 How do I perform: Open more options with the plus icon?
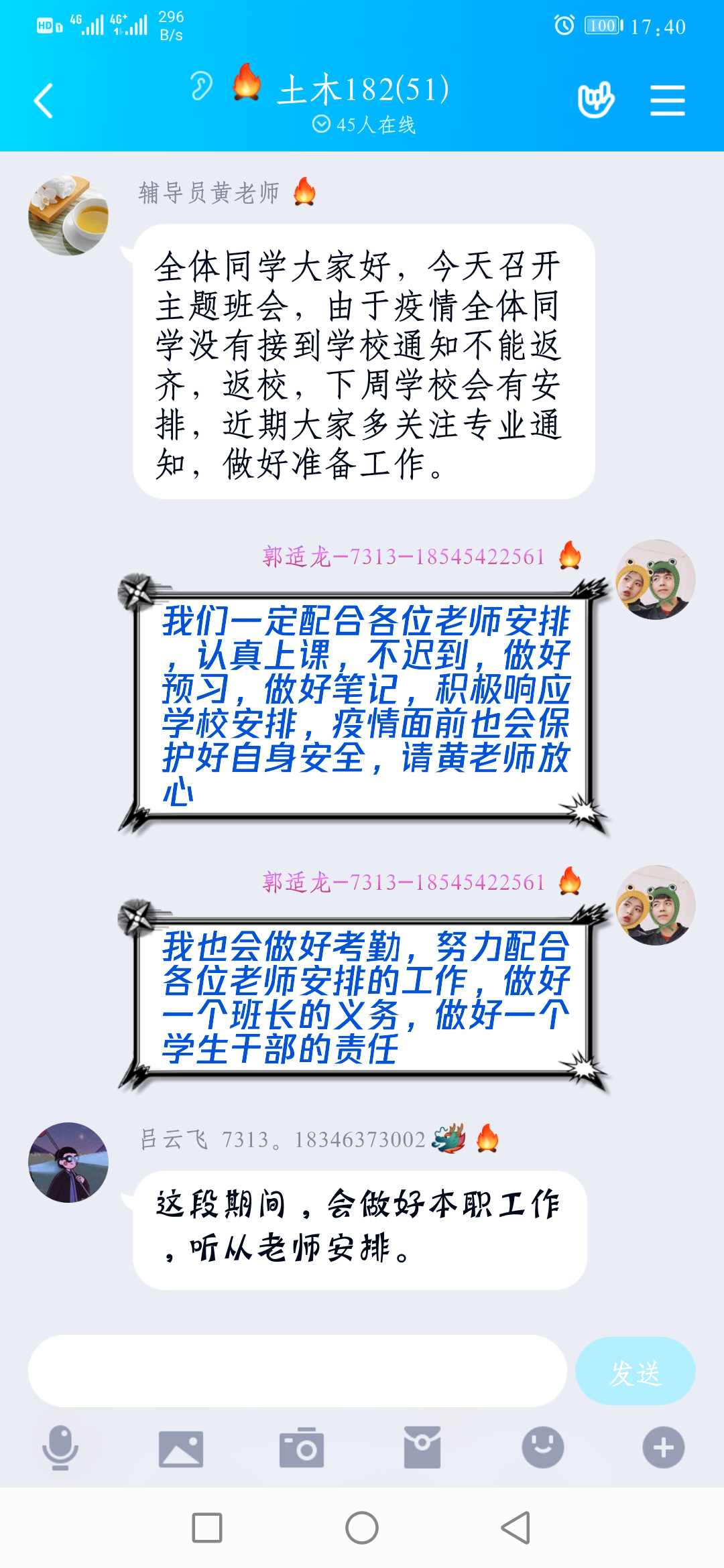point(664,1447)
